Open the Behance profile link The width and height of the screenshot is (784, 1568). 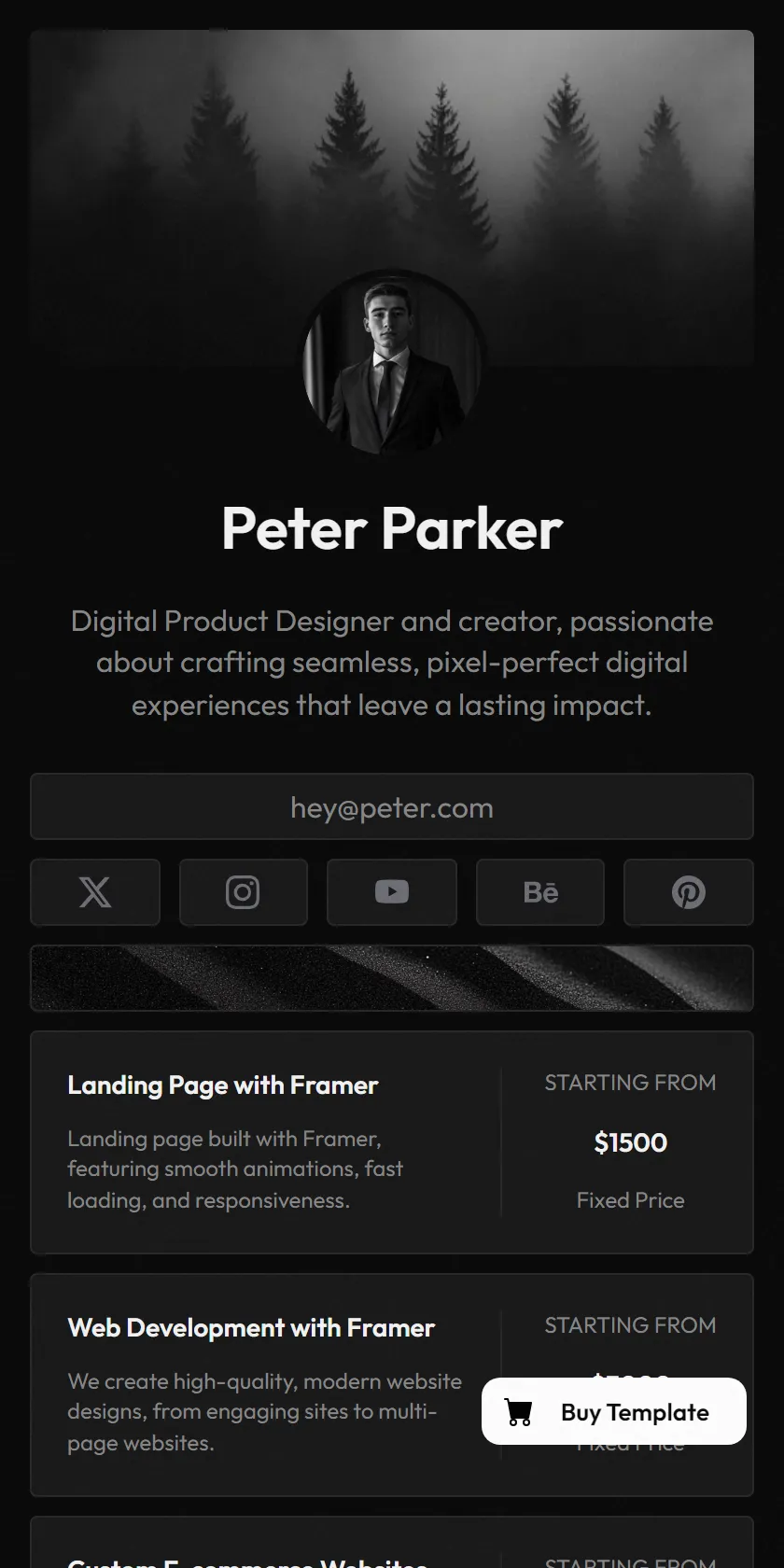point(540,892)
